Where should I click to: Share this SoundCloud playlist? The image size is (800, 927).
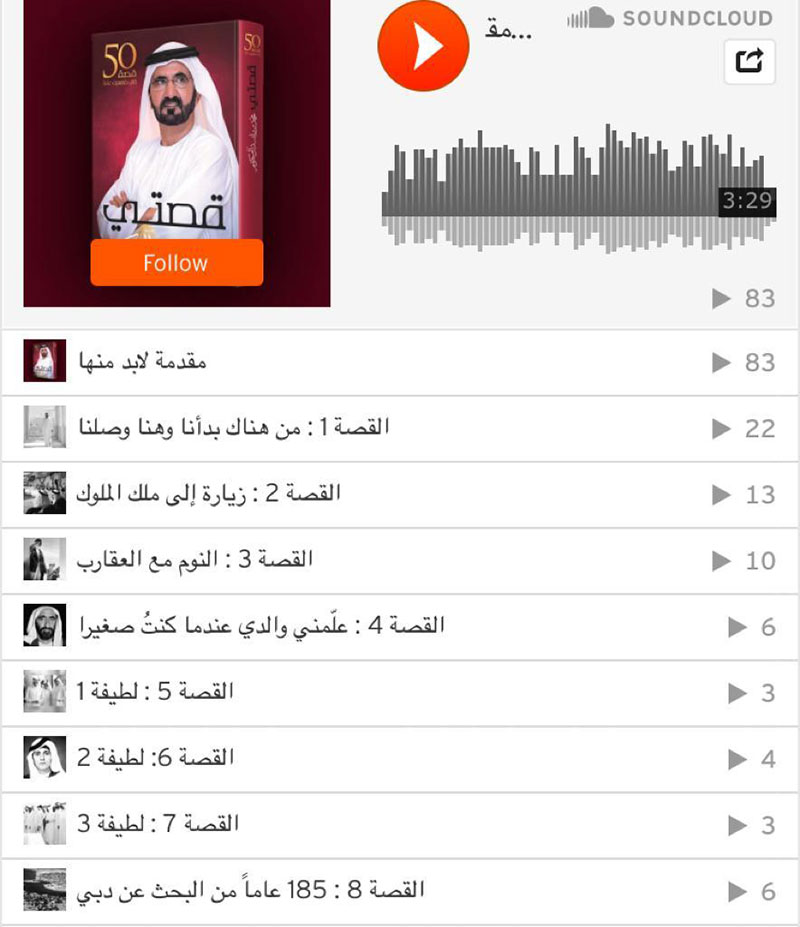pos(749,61)
